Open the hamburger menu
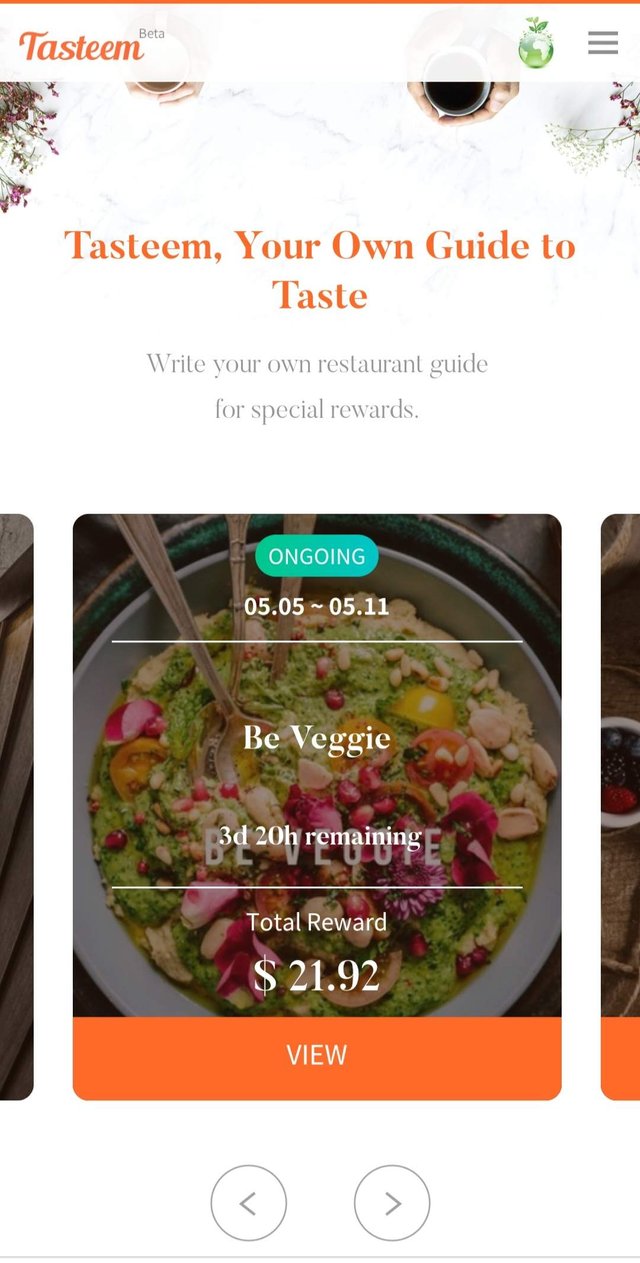The width and height of the screenshot is (640, 1263). [x=602, y=43]
